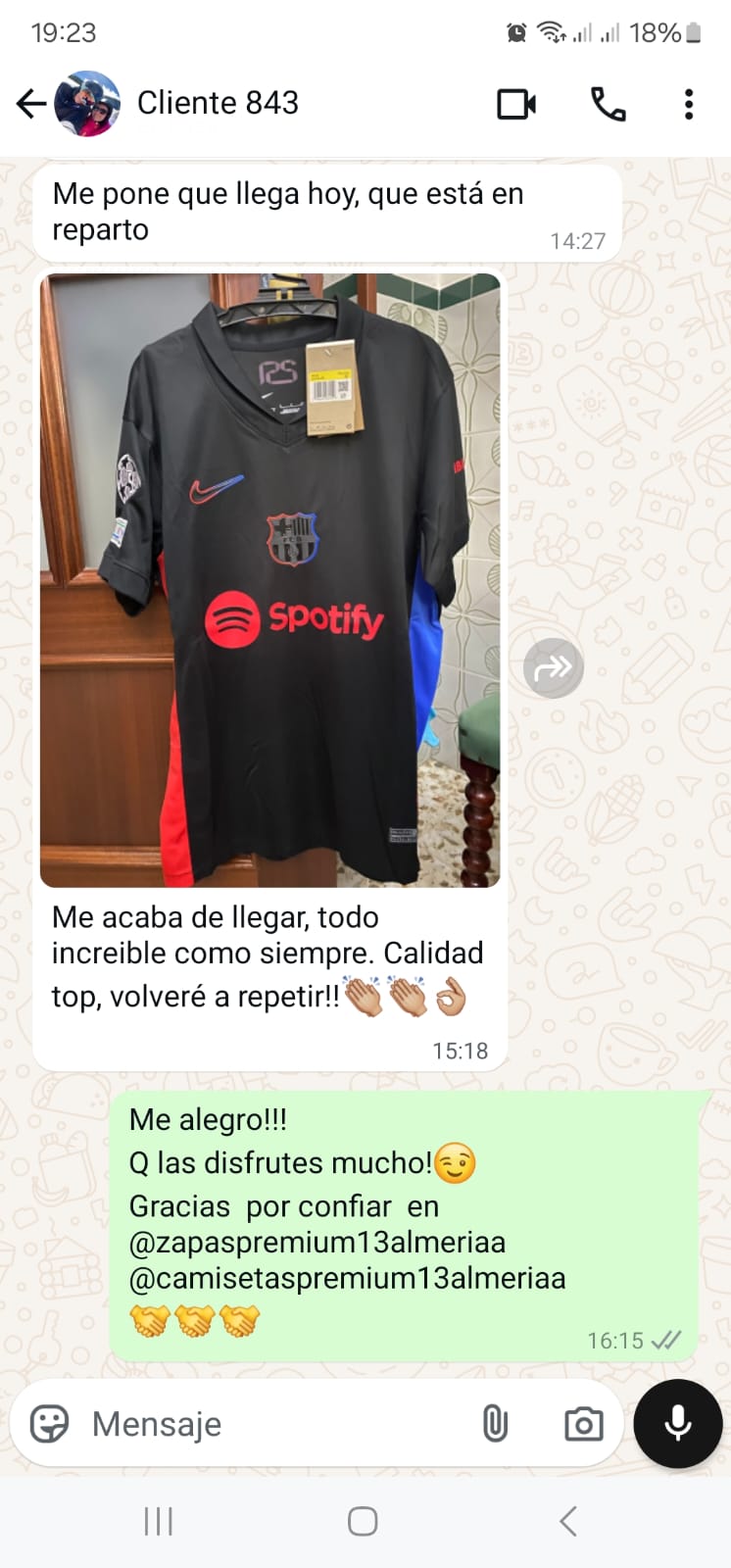This screenshot has height=1568, width=731.
Task: Start a voice call with Cliente 843
Action: click(x=608, y=104)
